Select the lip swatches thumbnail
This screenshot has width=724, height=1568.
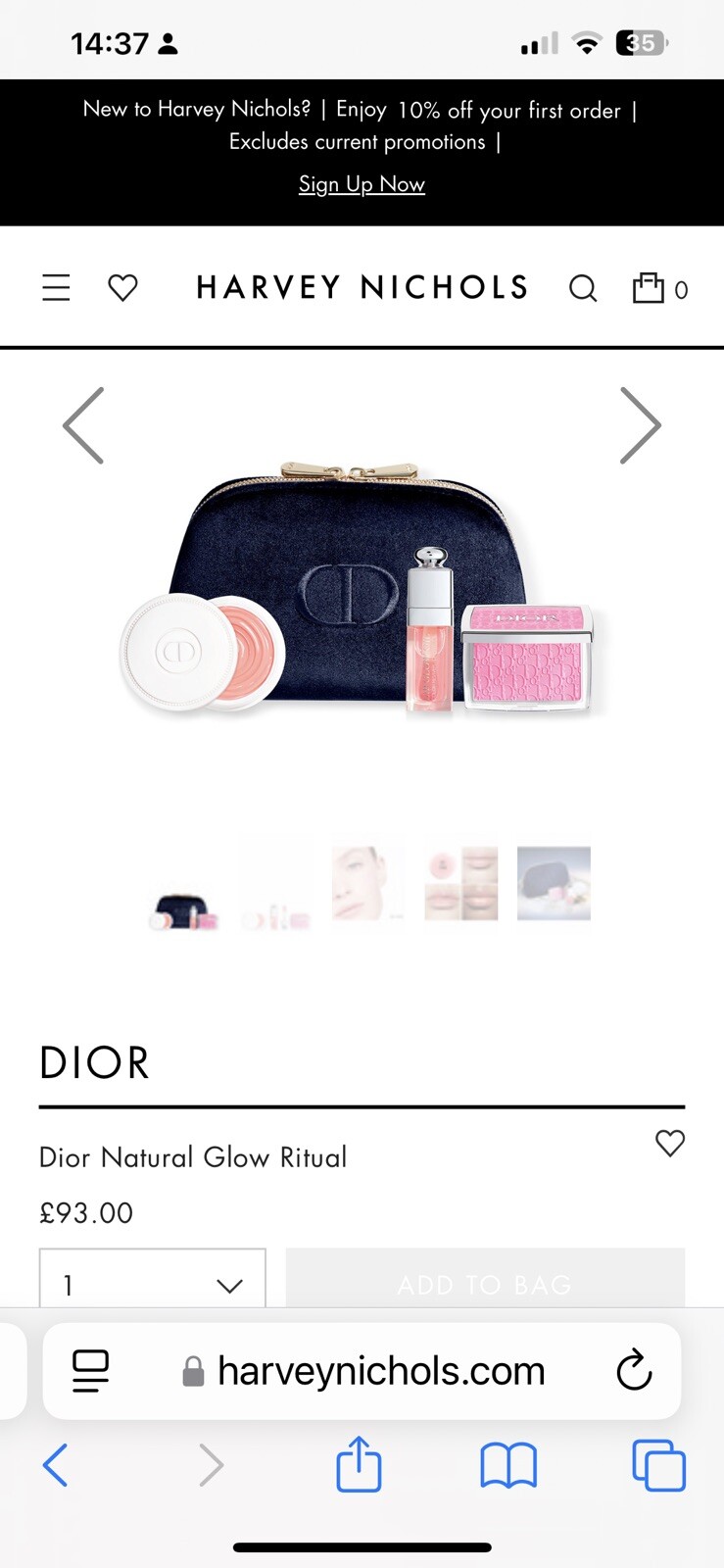pos(460,884)
